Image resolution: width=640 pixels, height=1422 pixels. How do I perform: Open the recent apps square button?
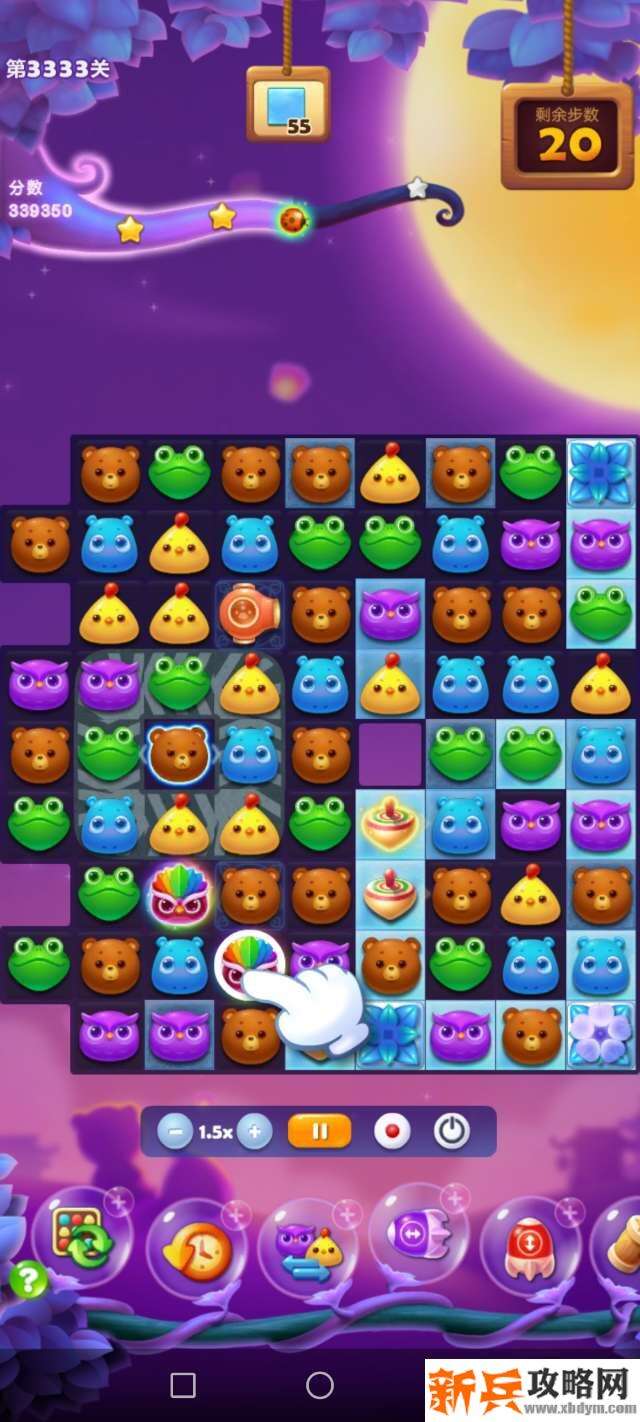coord(183,1385)
